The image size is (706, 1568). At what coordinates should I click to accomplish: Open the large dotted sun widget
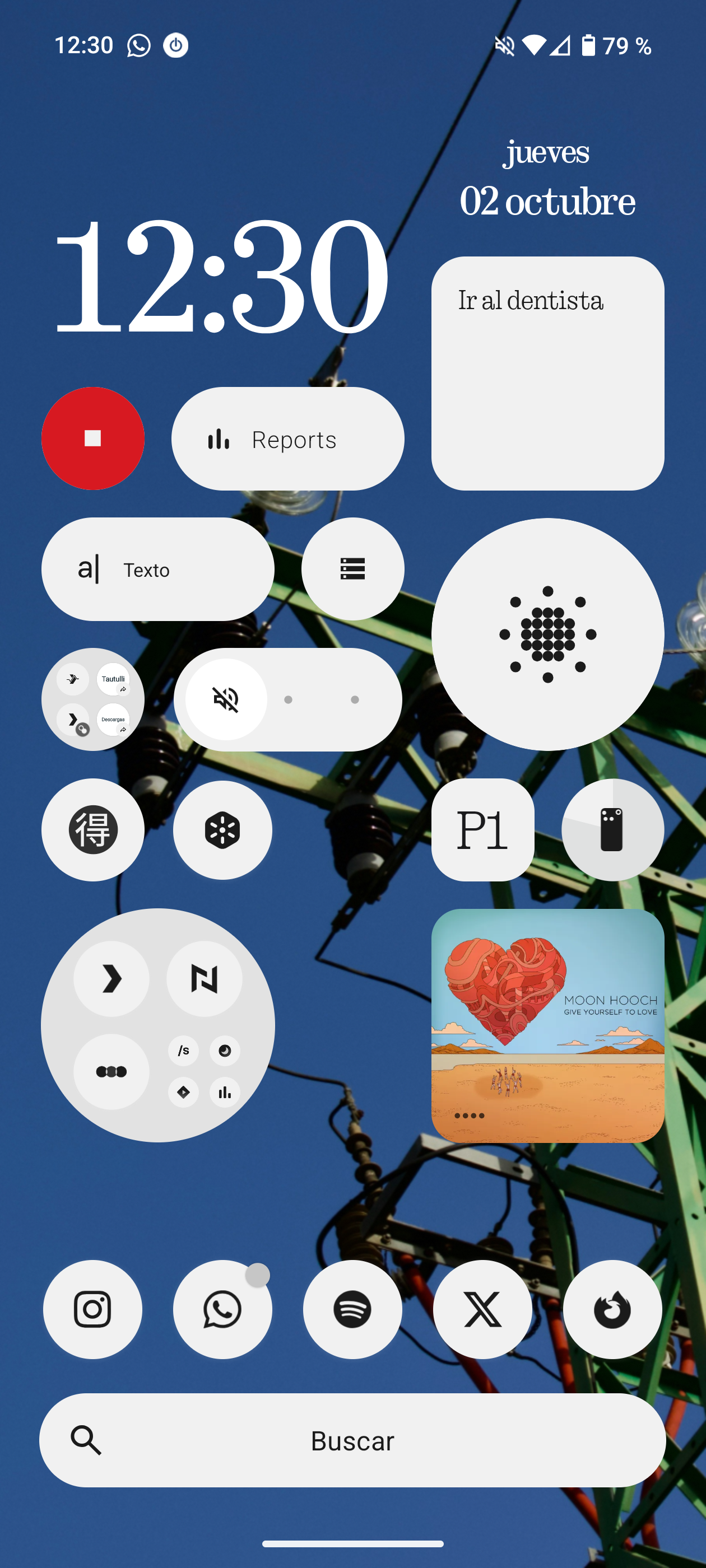tap(547, 634)
